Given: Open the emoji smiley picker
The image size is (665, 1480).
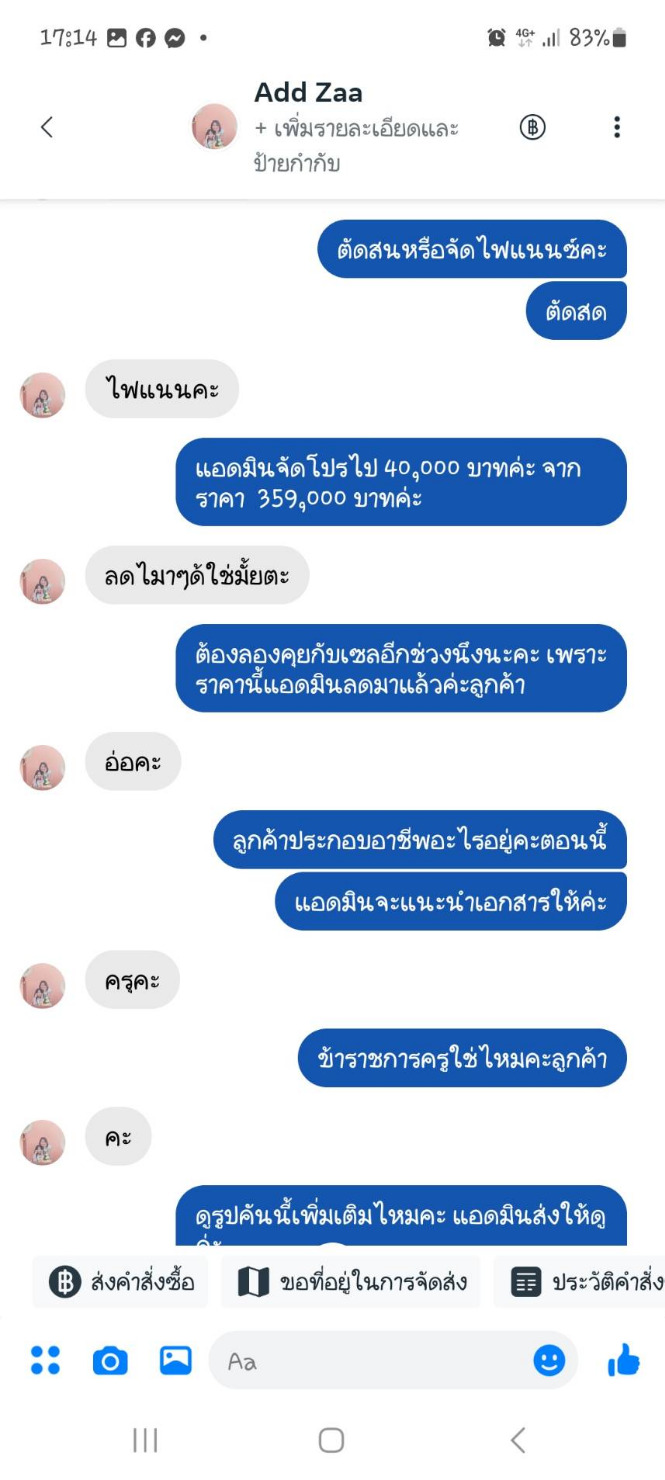Looking at the screenshot, I should pos(549,1360).
